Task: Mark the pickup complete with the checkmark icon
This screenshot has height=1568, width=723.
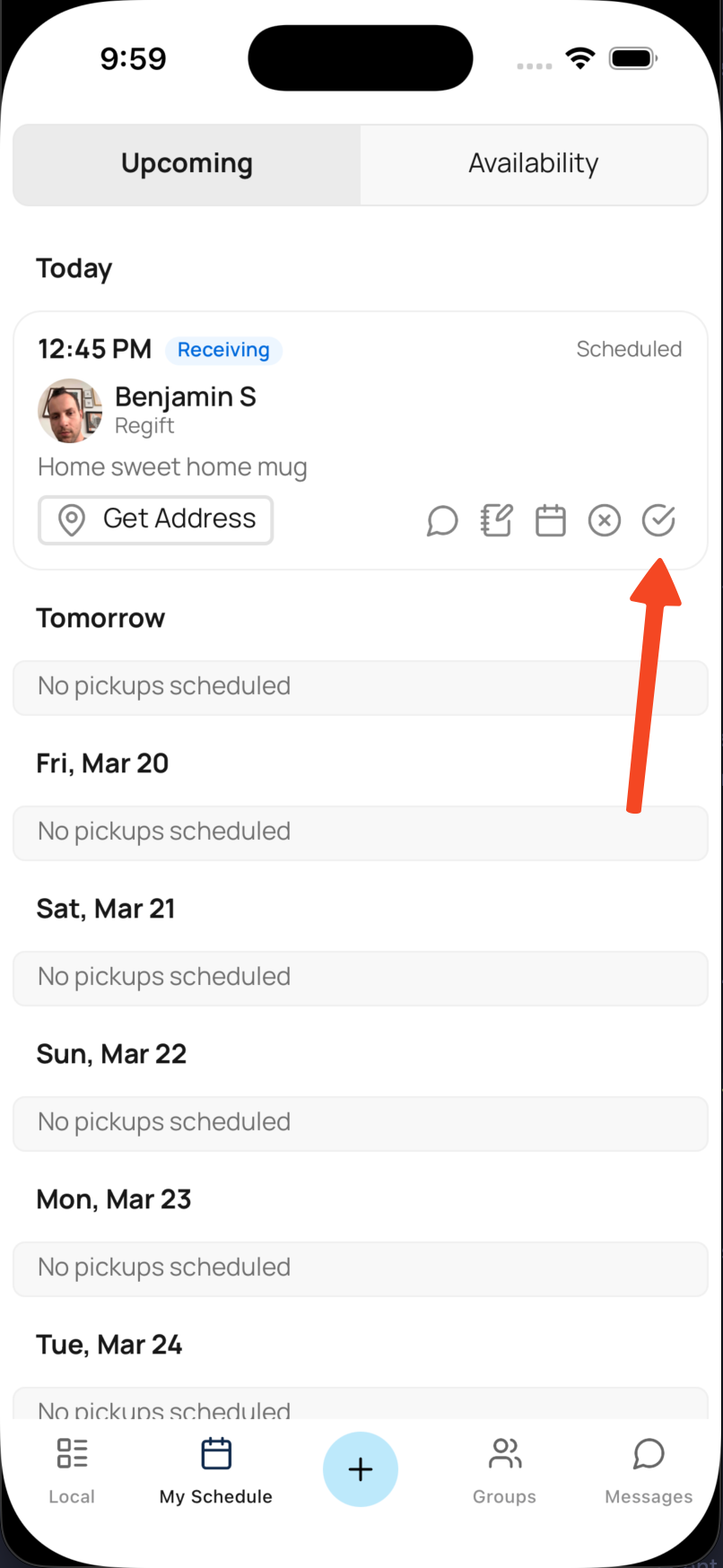Action: point(658,520)
